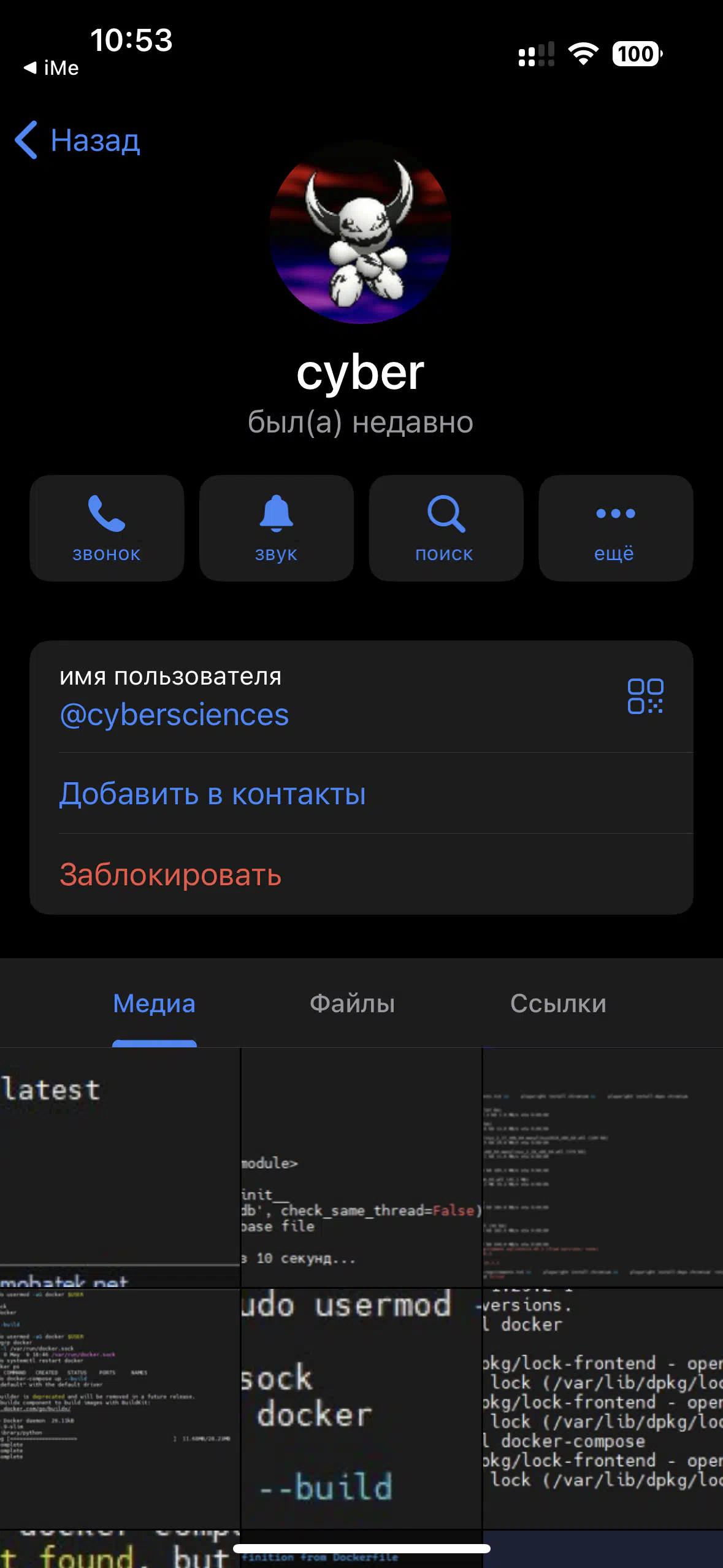Switch to the Ссылки tab

(x=558, y=1004)
